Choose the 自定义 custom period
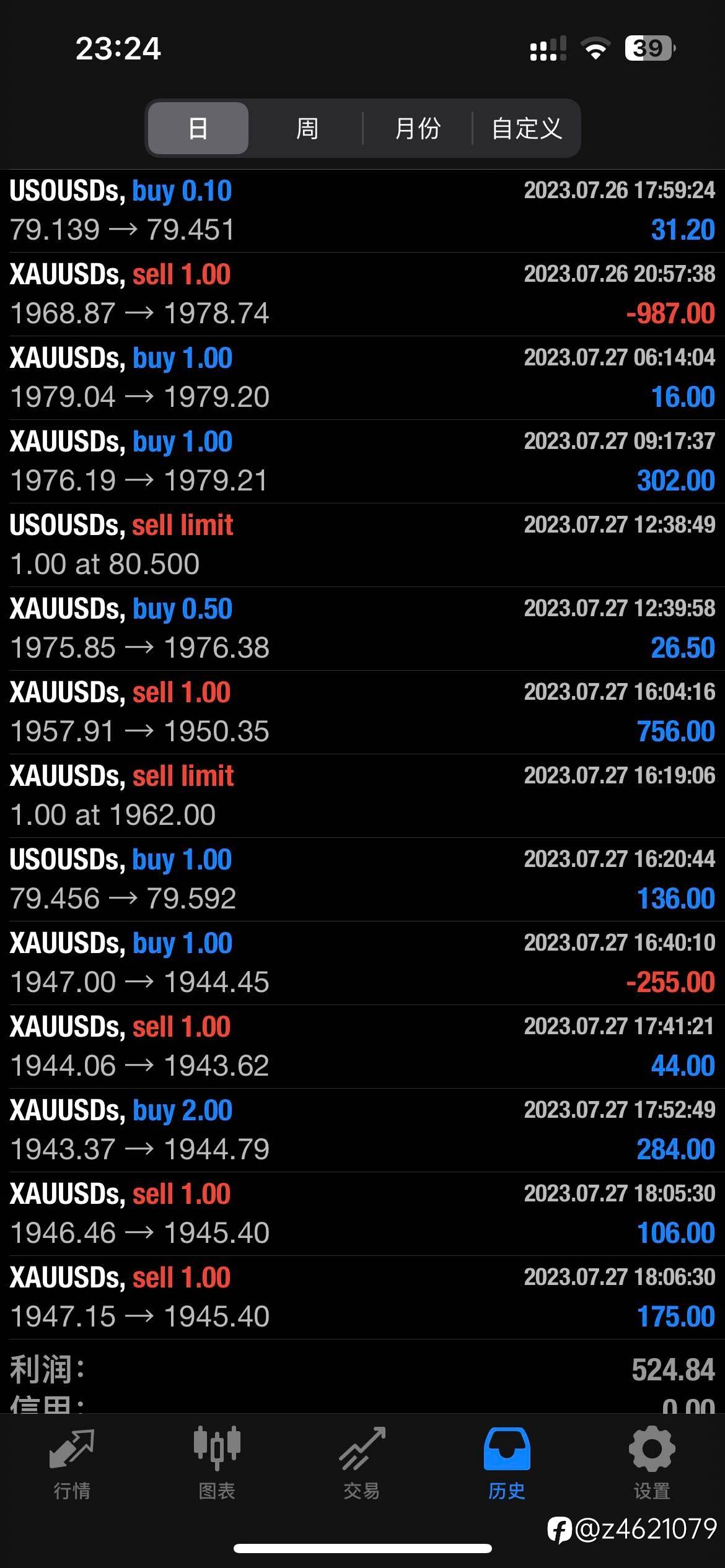The image size is (725, 1568). pyautogui.click(x=527, y=128)
